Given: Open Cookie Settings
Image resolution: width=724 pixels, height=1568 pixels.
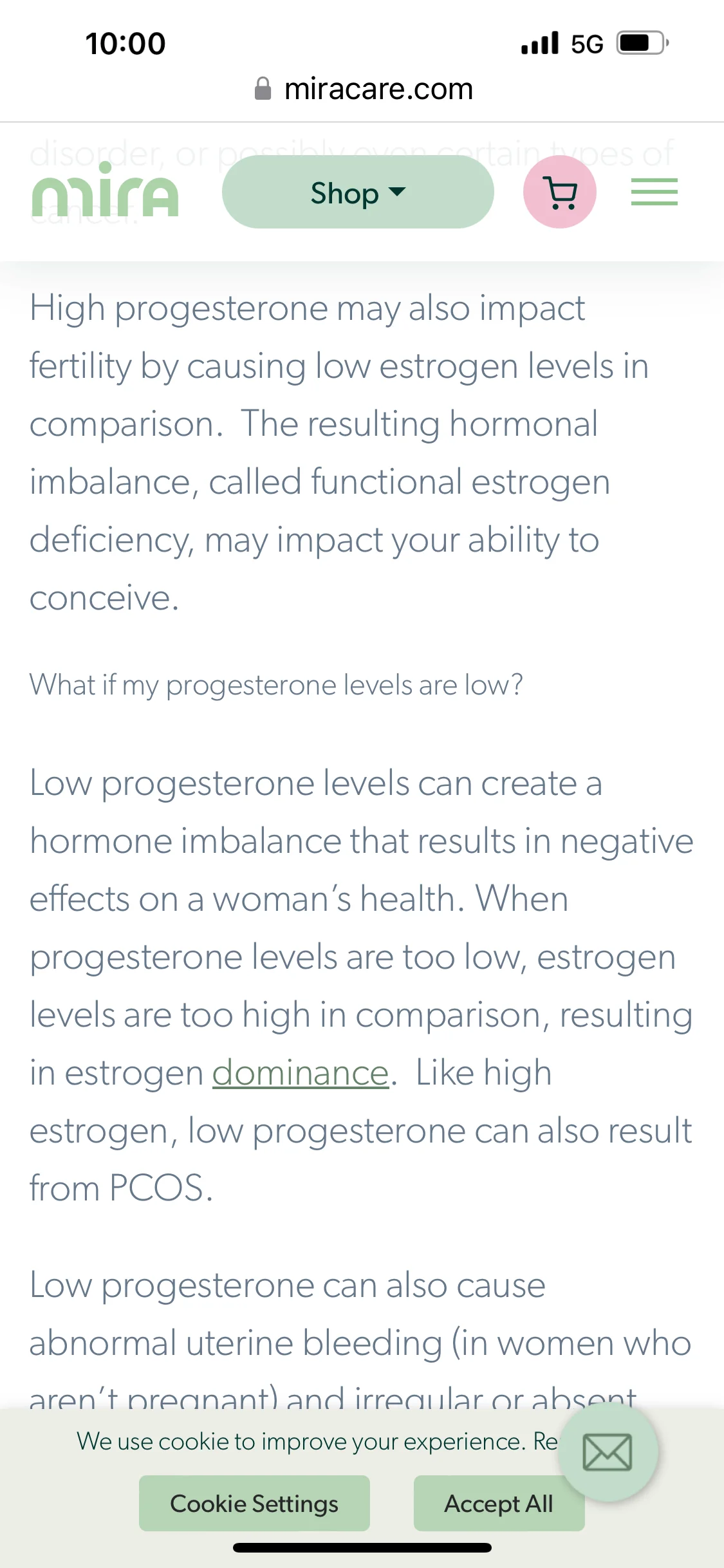Looking at the screenshot, I should 254,1503.
